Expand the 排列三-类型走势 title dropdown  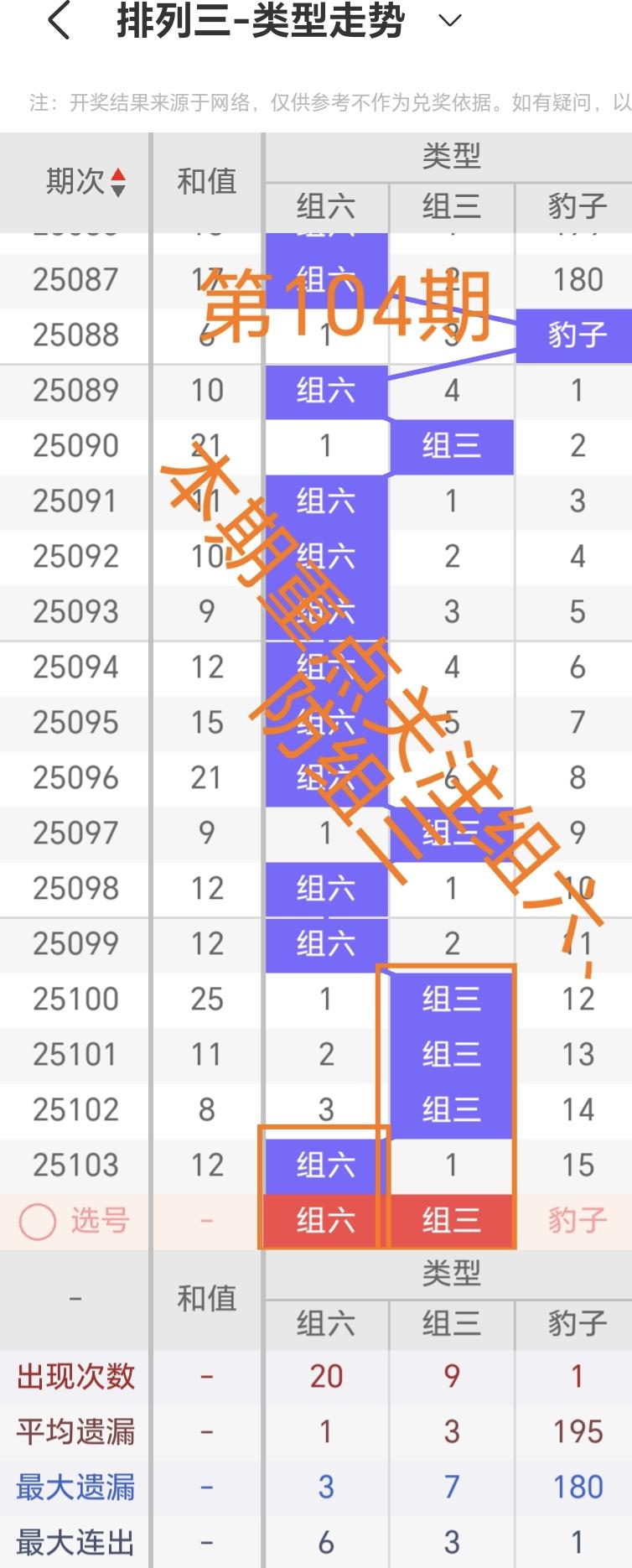(450, 21)
